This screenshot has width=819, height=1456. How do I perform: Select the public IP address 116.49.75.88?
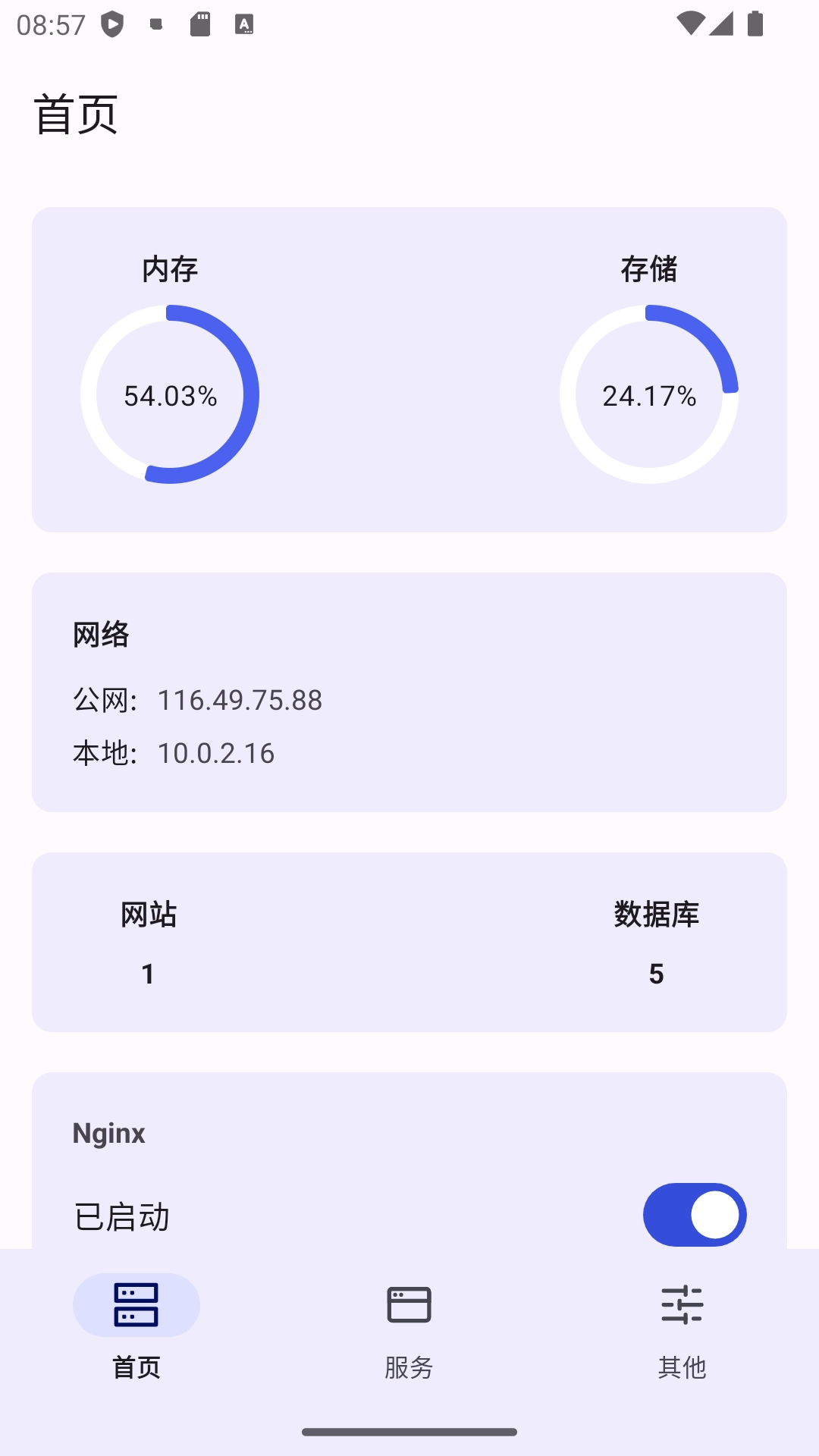[x=240, y=701]
